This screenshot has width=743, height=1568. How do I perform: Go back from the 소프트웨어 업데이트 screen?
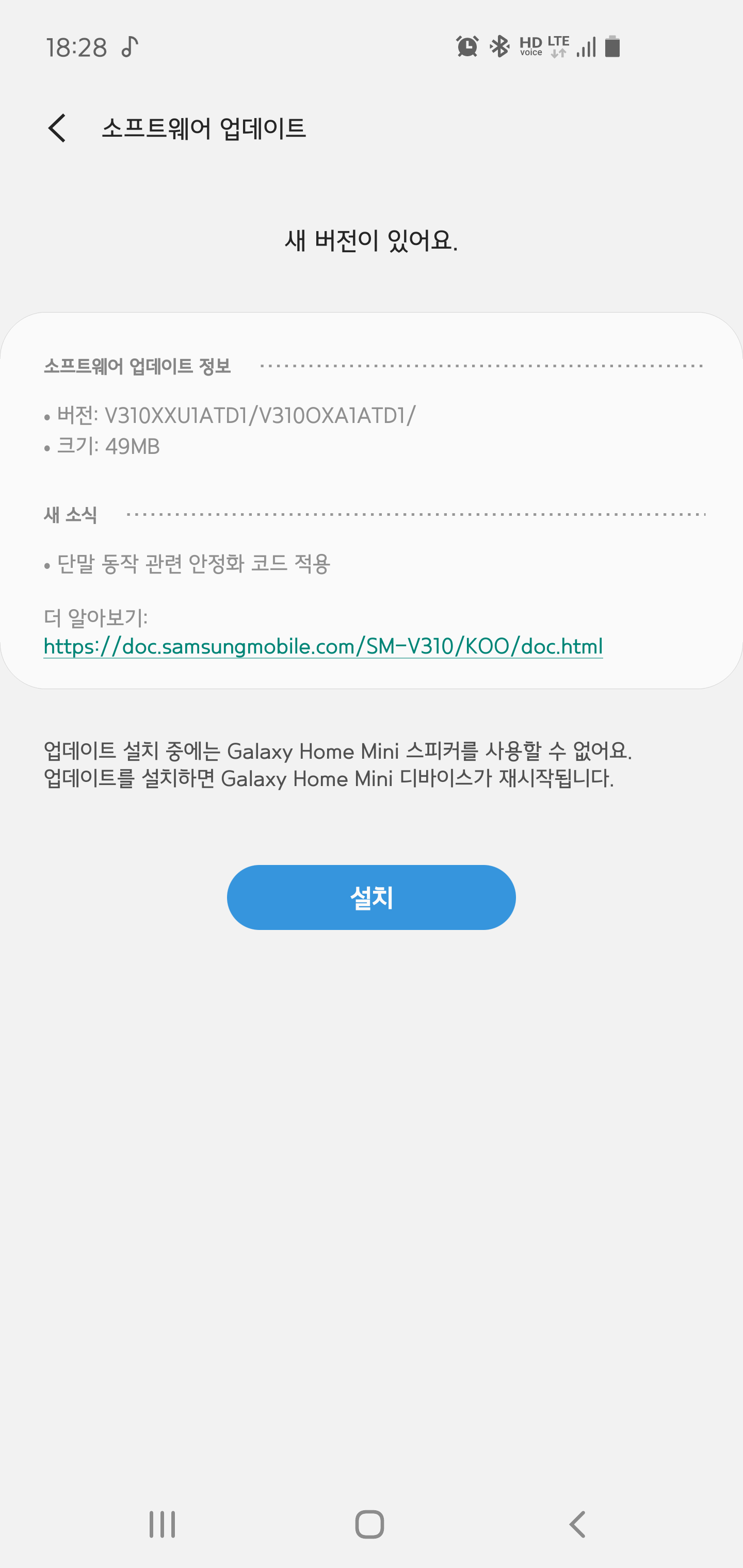pos(57,128)
